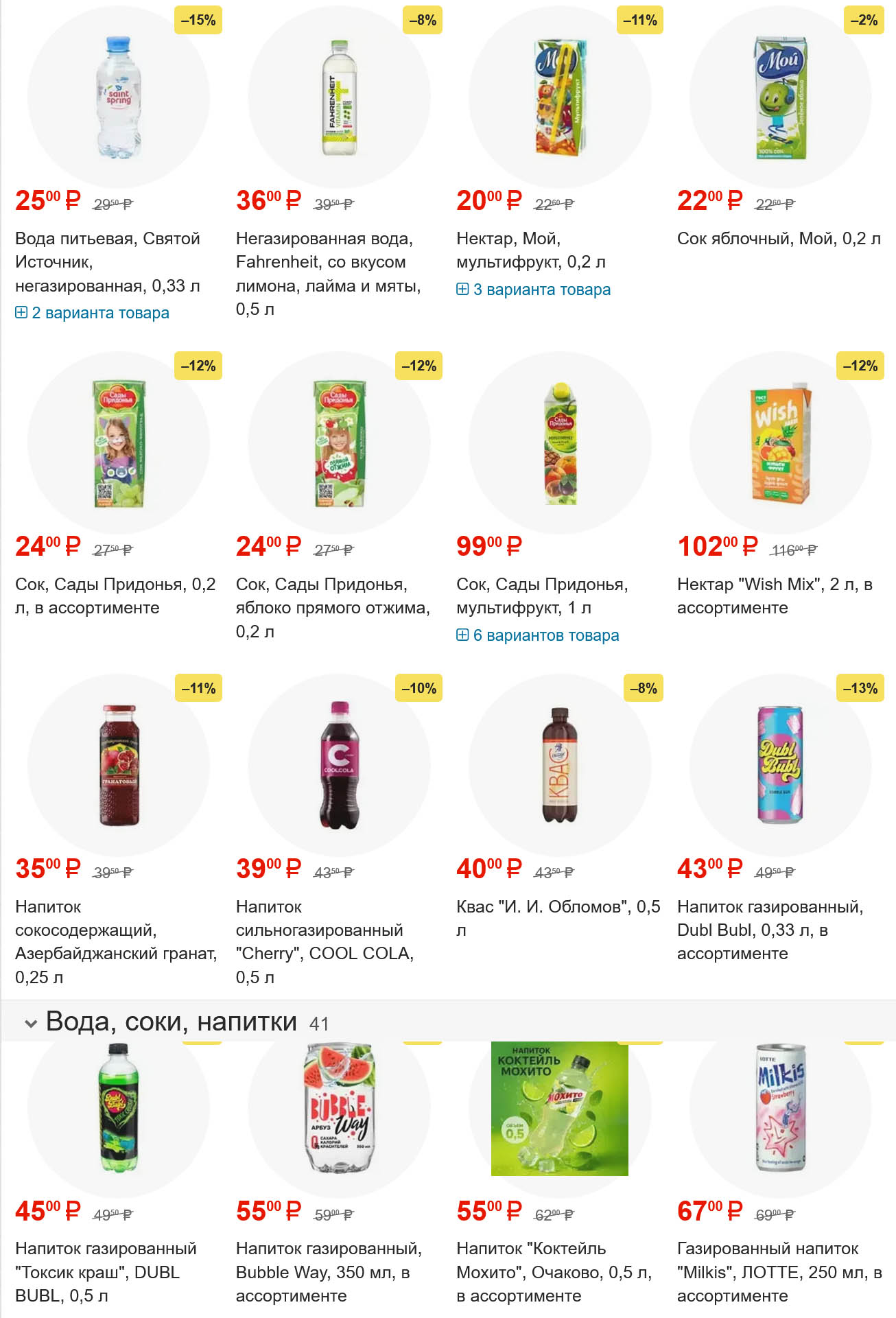Open Нектар Wish Mix 2 л product
This screenshot has height=1318, width=896.
point(774,596)
